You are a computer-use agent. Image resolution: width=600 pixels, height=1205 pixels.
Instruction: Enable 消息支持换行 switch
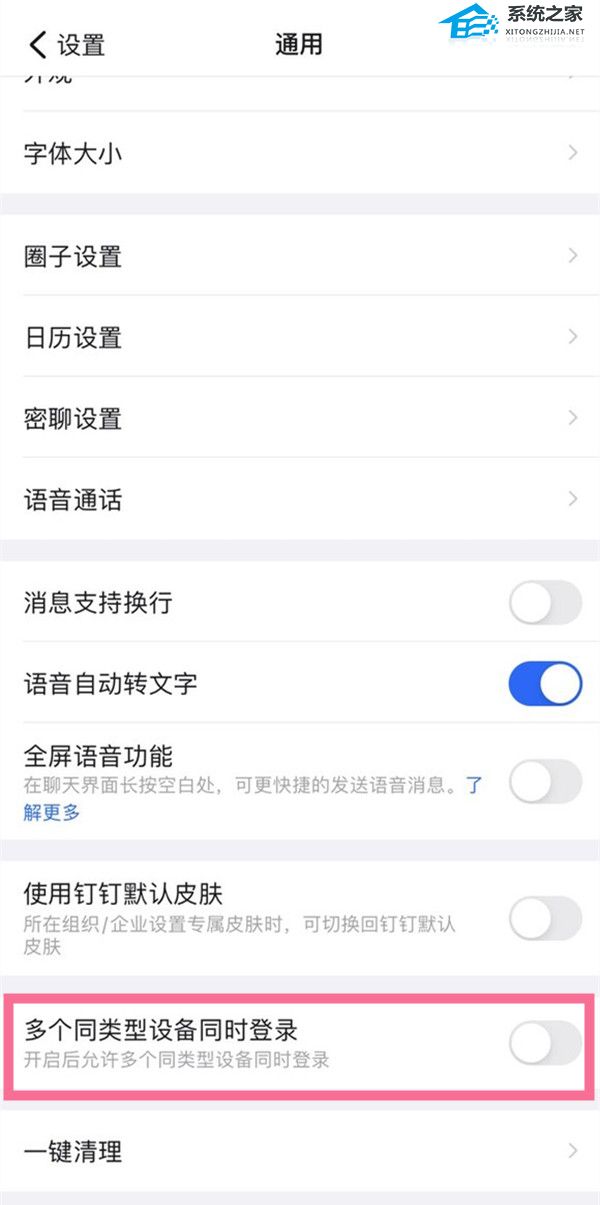(x=545, y=603)
